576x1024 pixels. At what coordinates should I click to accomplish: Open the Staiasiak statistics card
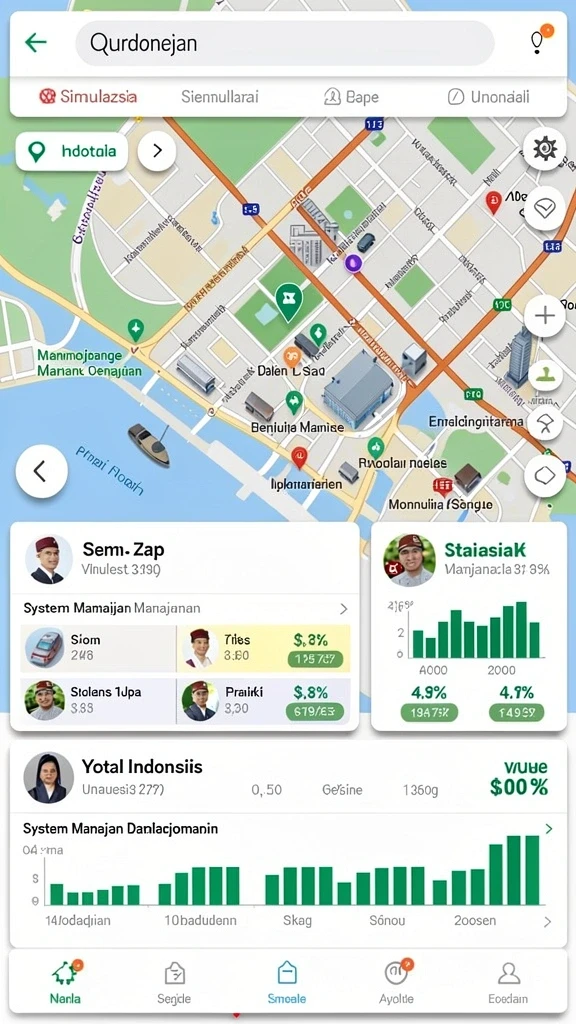pyautogui.click(x=468, y=626)
